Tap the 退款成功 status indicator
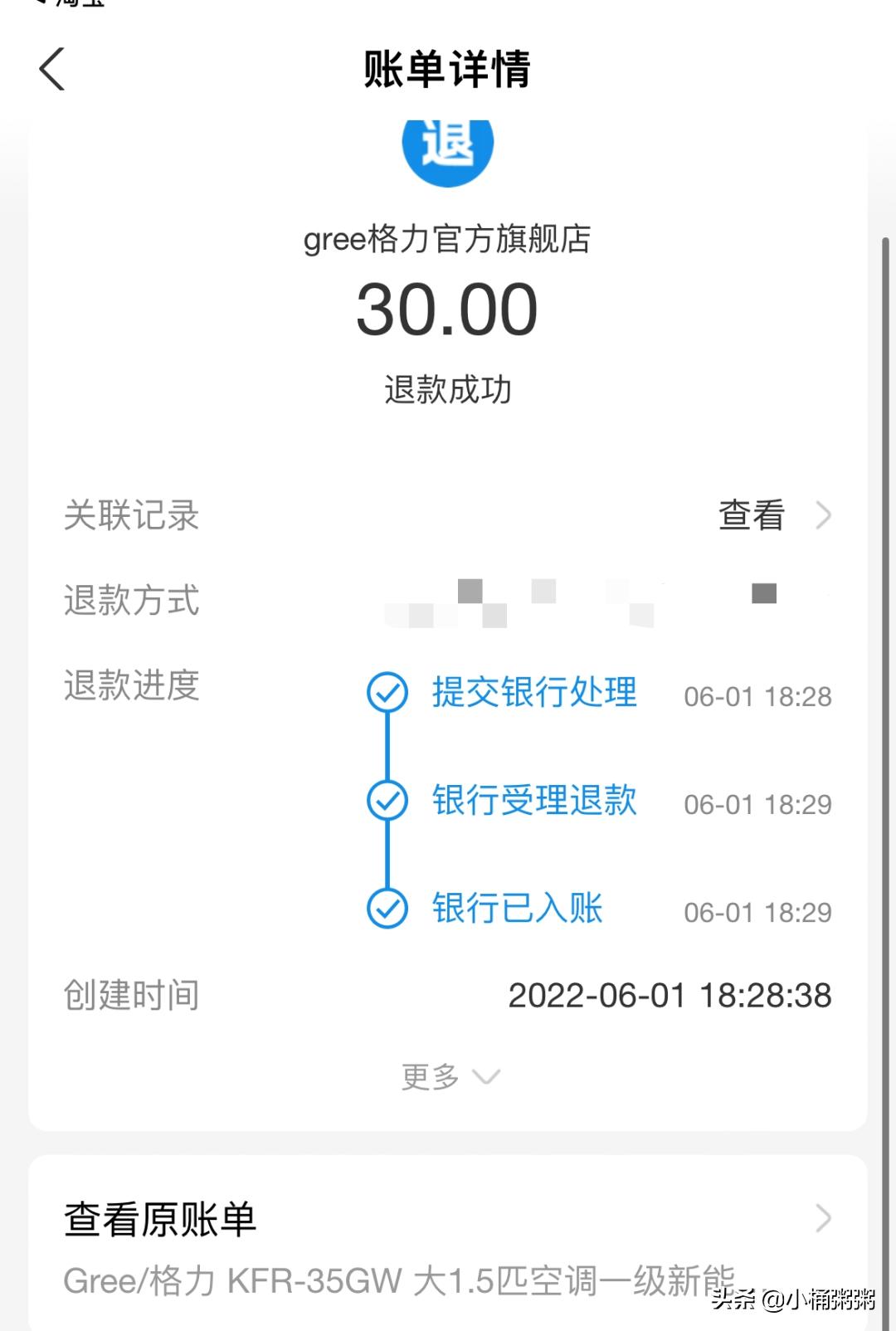 pos(448,388)
